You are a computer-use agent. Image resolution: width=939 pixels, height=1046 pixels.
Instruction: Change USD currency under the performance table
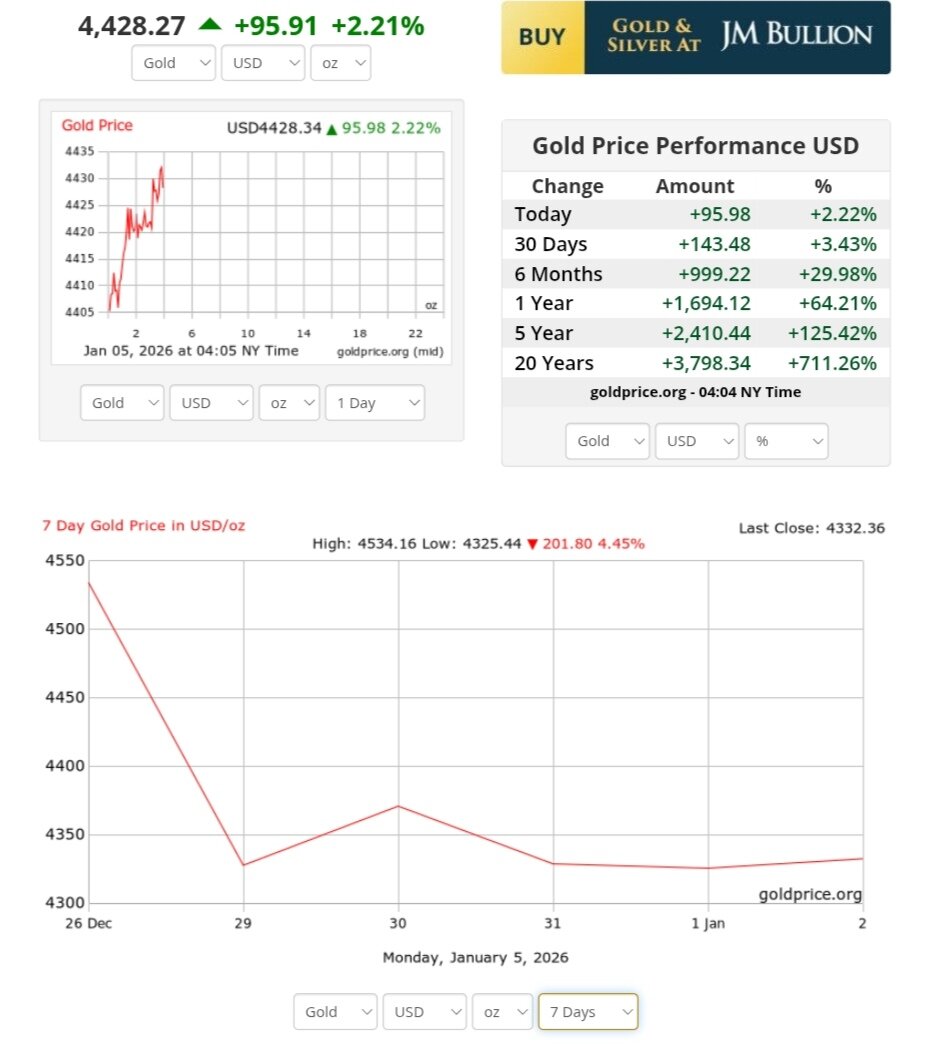pyautogui.click(x=696, y=441)
